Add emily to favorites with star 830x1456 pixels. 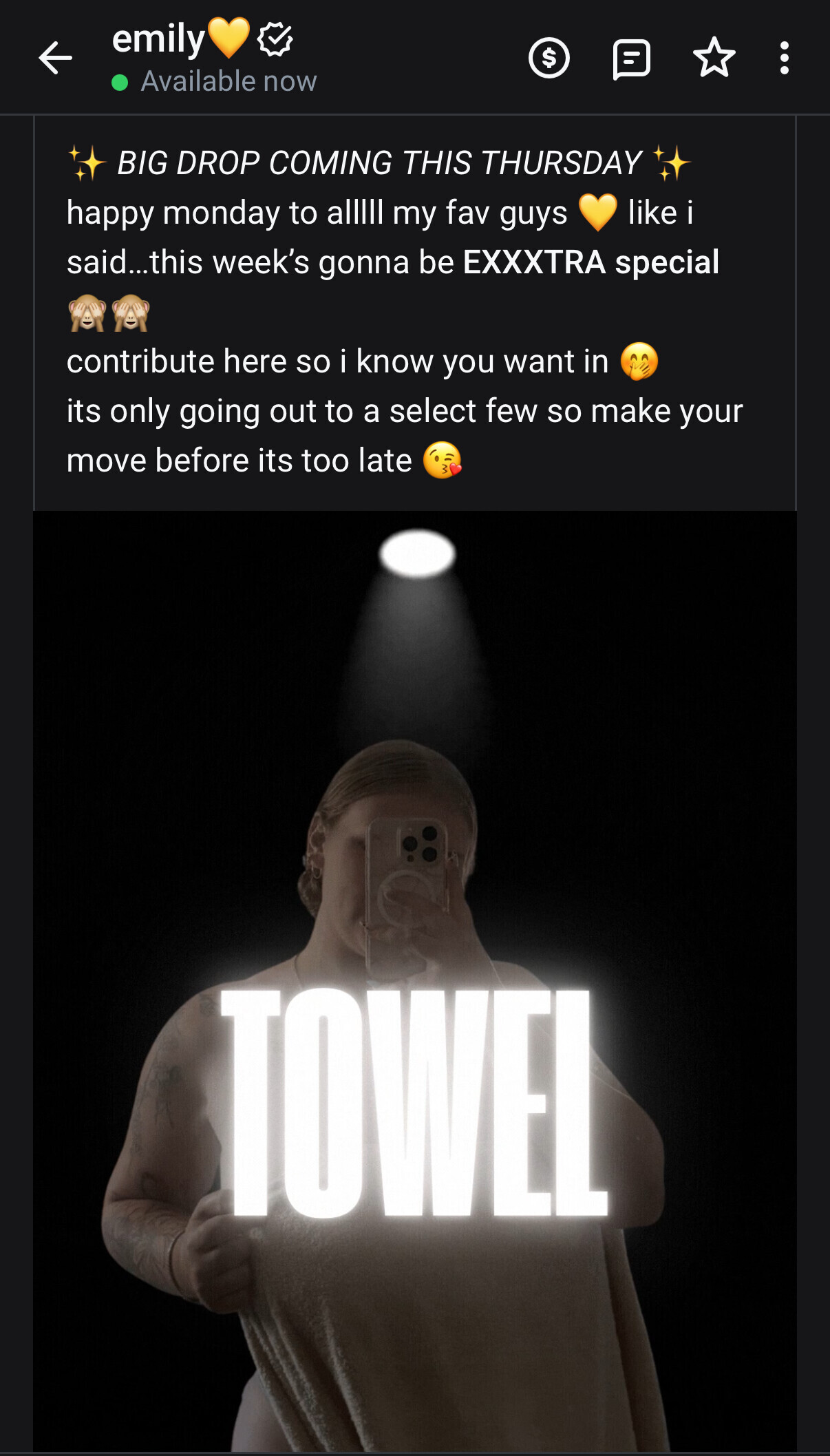[x=714, y=58]
